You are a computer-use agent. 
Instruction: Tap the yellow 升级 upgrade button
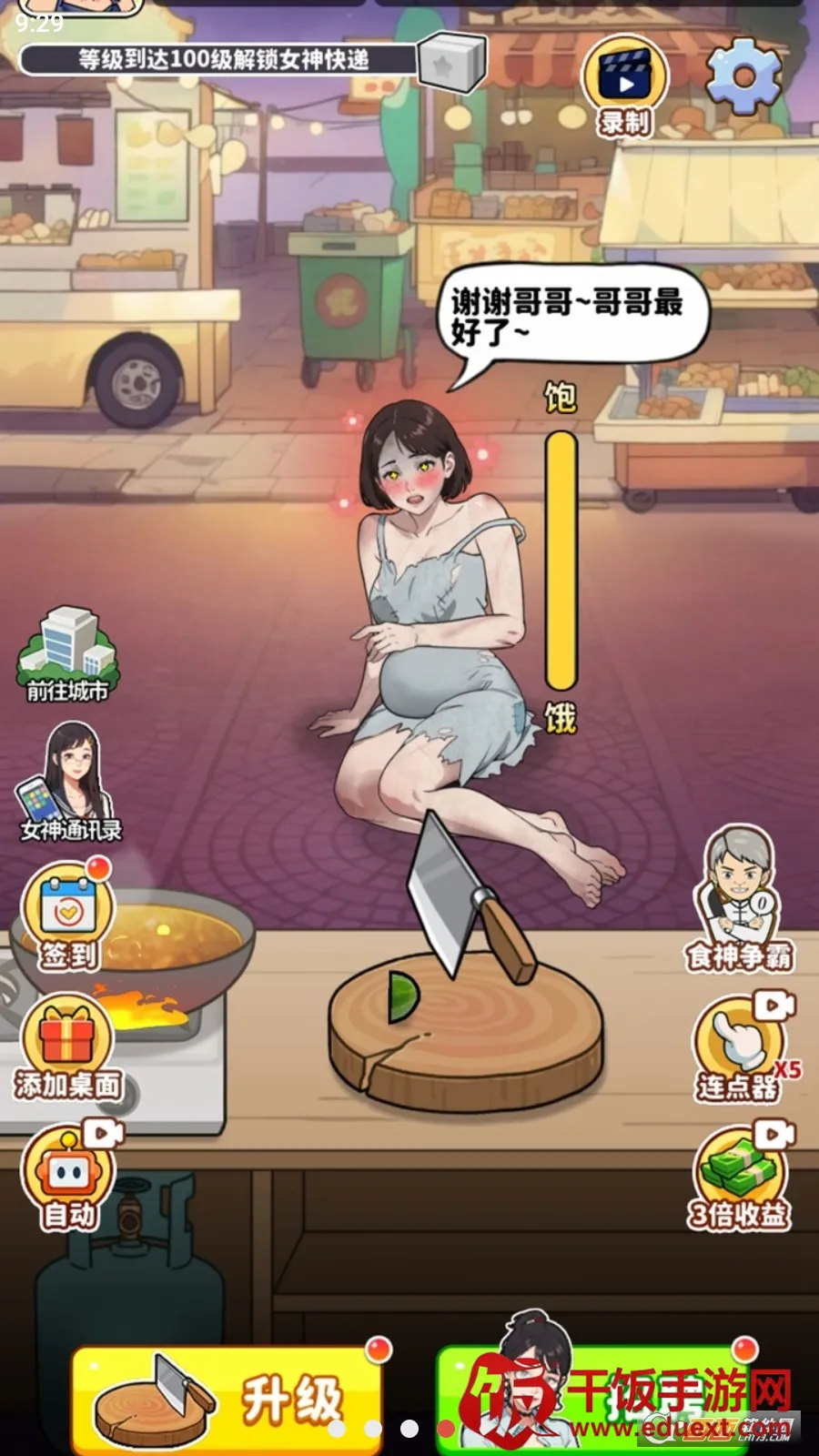pyautogui.click(x=227, y=1400)
